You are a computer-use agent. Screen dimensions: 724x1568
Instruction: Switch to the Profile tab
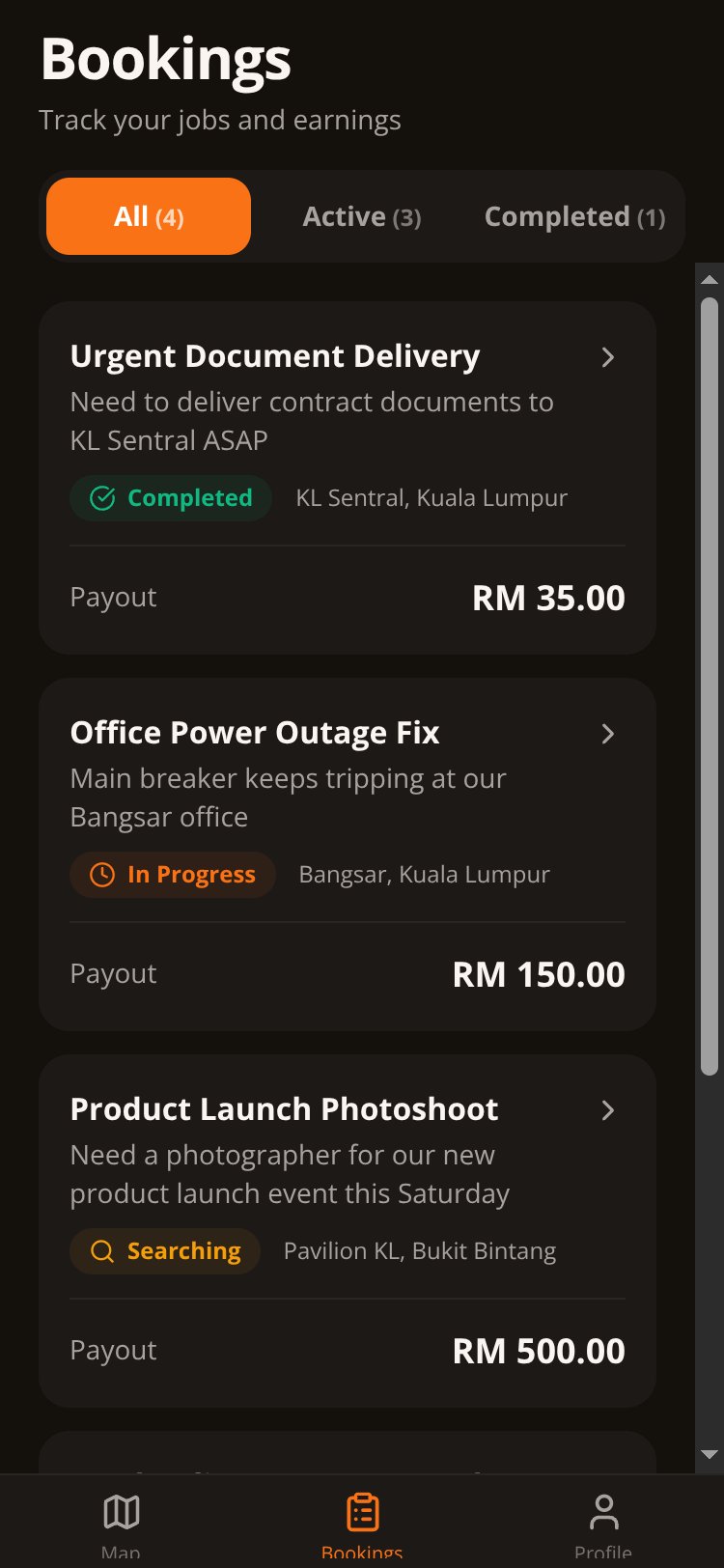pyautogui.click(x=603, y=1522)
